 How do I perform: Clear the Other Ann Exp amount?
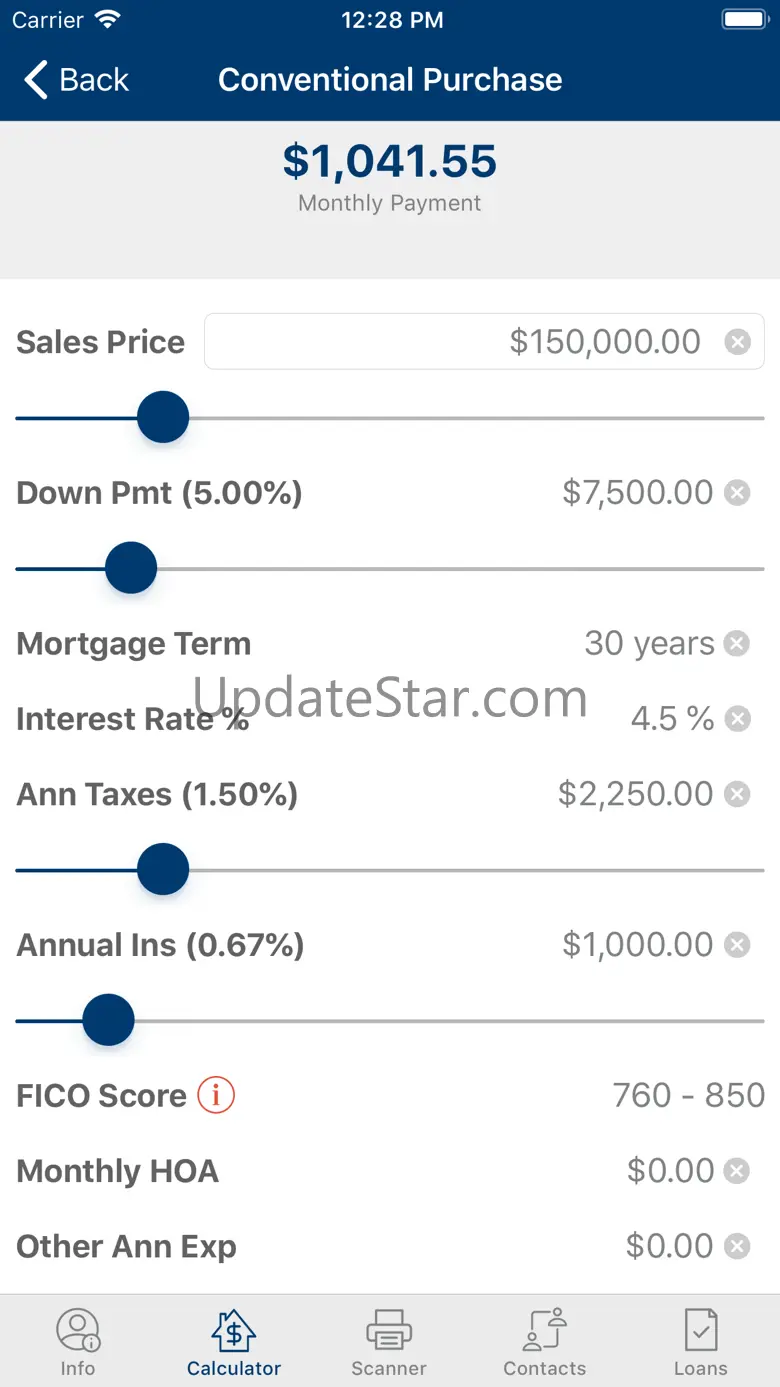737,1246
